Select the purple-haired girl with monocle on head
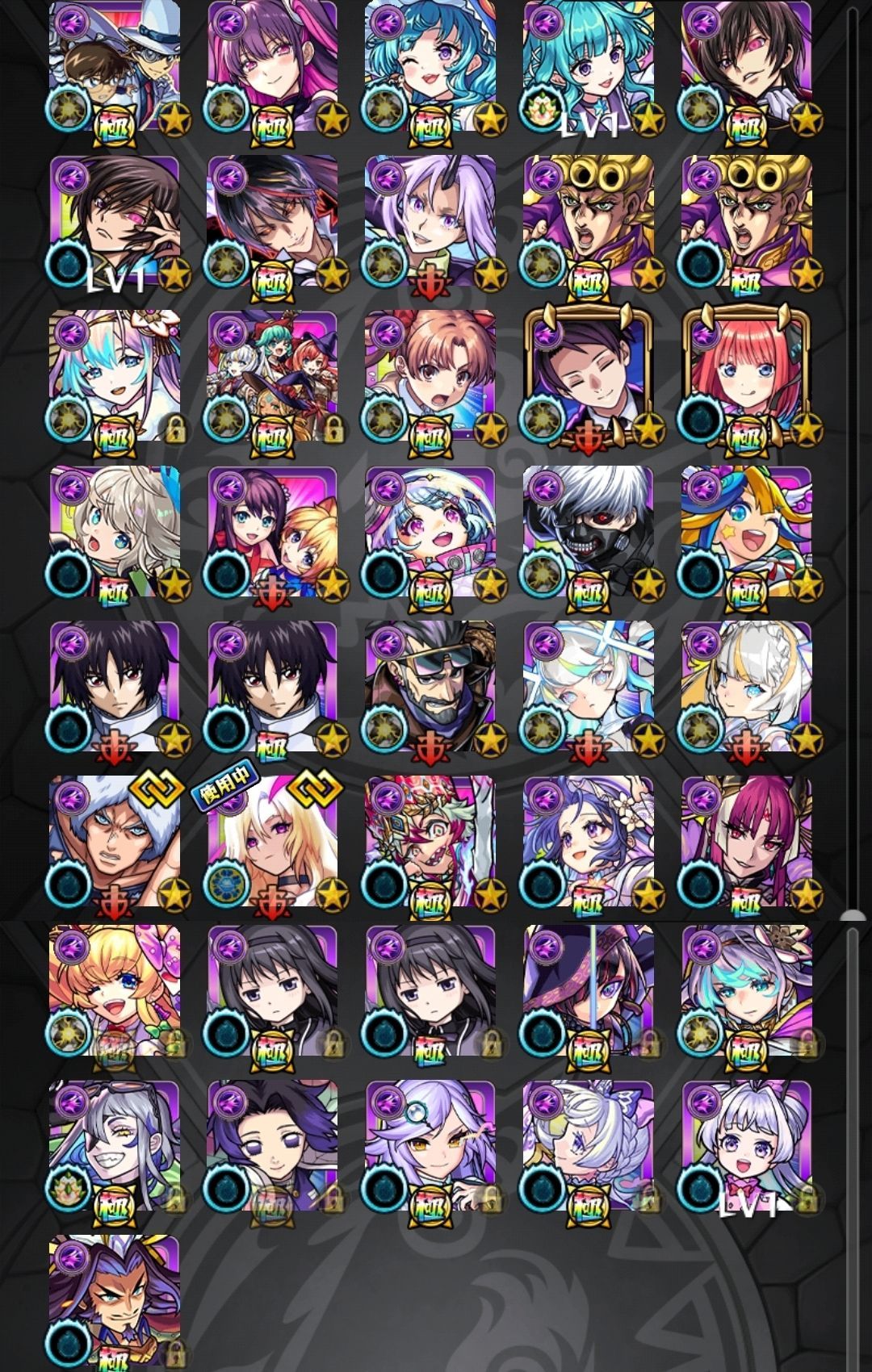872x1372 pixels. [430, 1146]
